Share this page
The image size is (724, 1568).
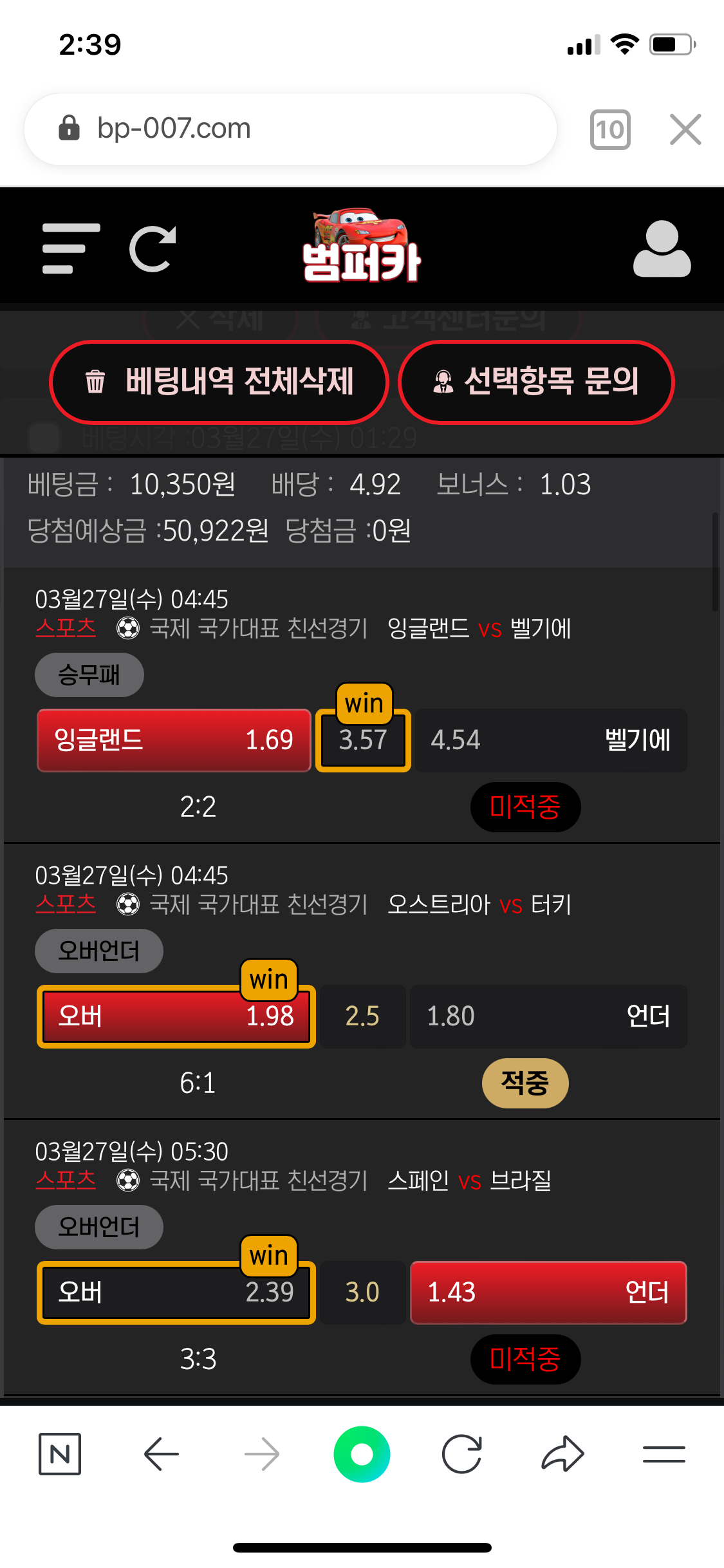(562, 1454)
